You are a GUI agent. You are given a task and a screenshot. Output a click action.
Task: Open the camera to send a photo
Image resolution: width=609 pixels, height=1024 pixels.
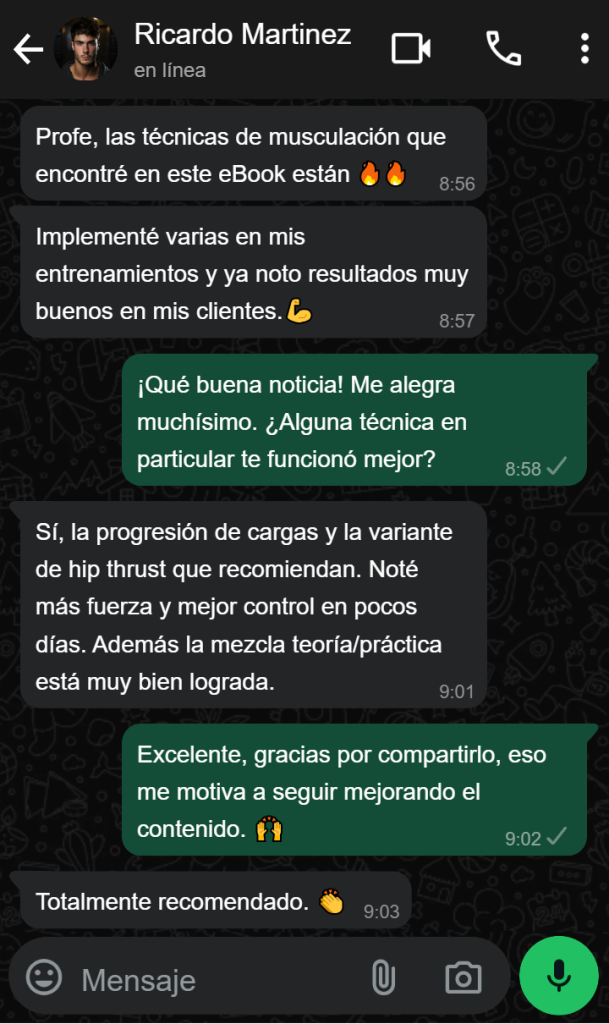tap(462, 977)
